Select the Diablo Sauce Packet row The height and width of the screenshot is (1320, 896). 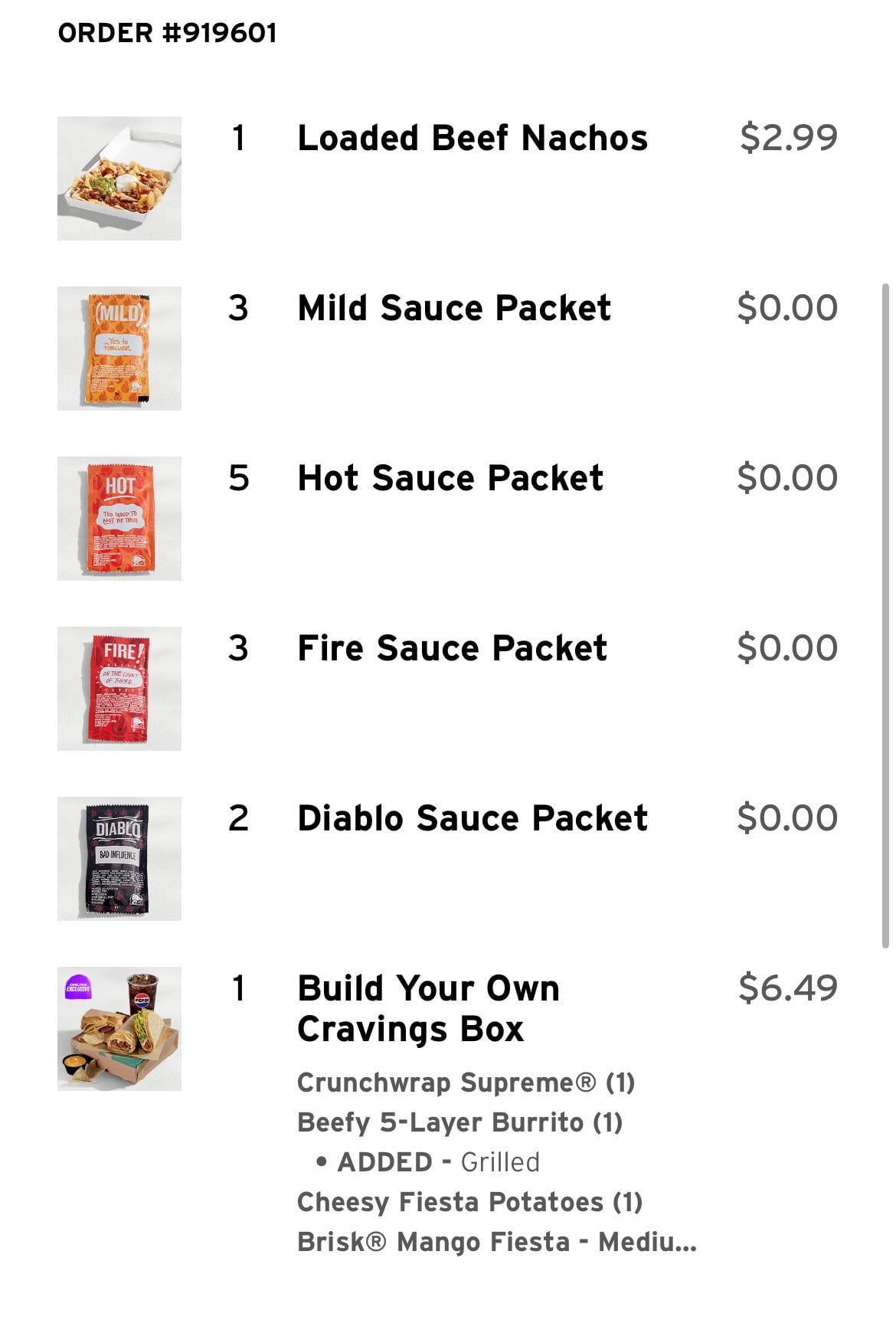click(x=472, y=818)
